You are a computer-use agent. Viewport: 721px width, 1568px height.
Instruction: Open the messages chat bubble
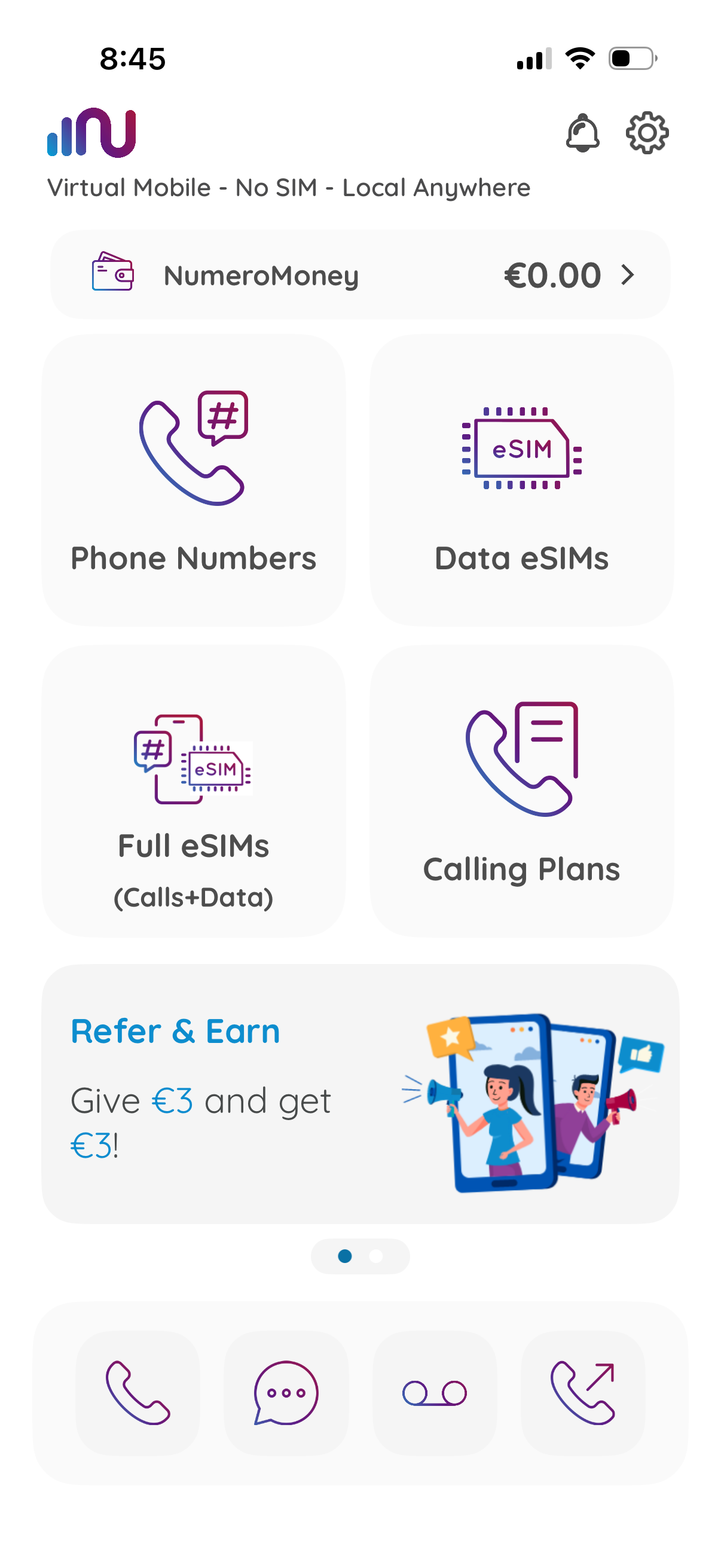click(286, 1393)
